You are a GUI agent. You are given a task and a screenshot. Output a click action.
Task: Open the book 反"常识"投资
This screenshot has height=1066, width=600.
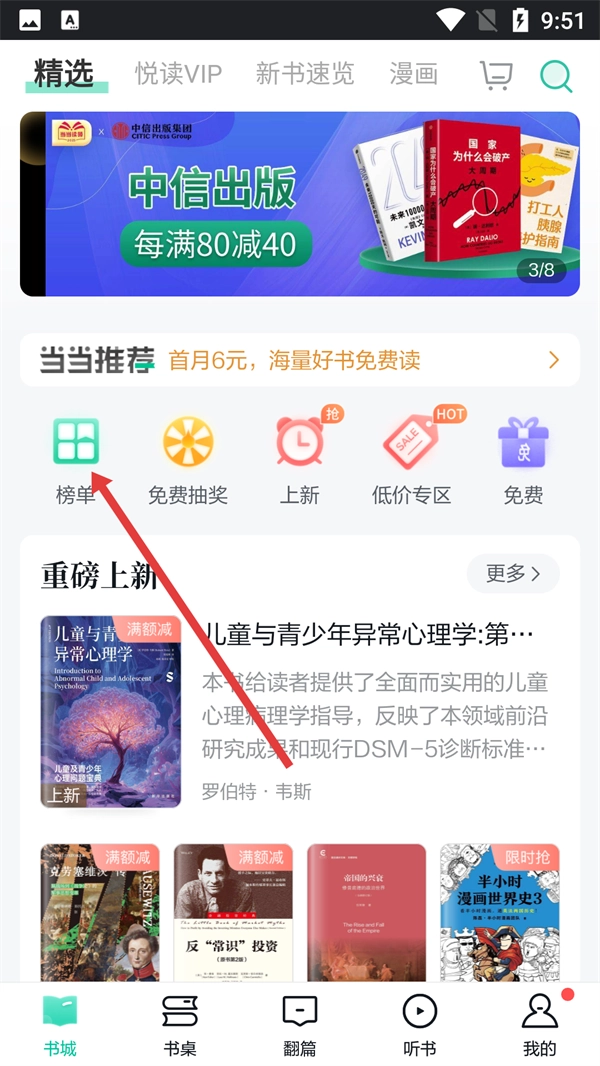tap(233, 912)
